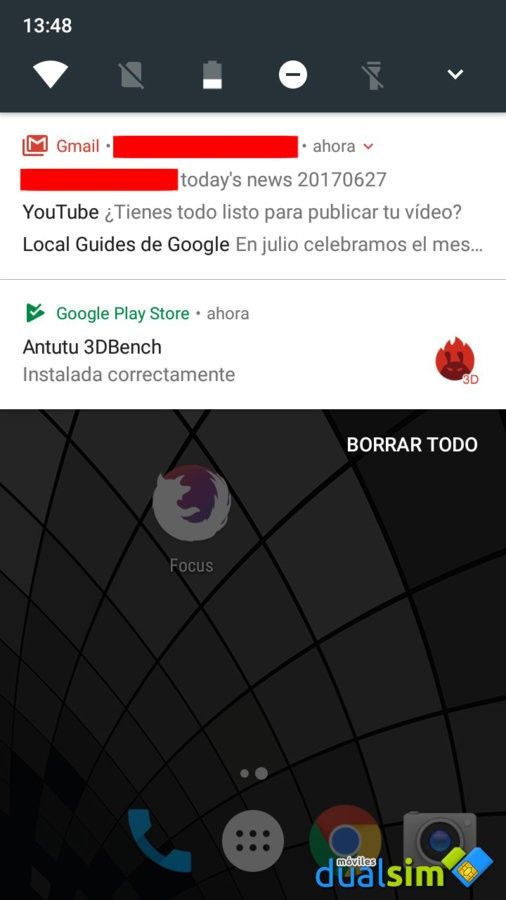Open the Local Guides de Google email
The width and height of the screenshot is (506, 900).
(252, 245)
